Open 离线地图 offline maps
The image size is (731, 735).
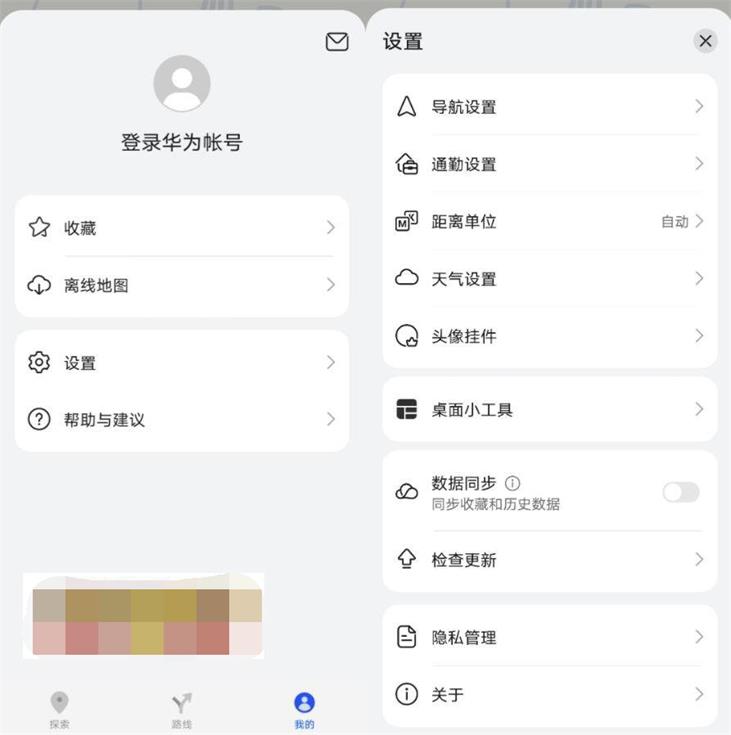[182, 286]
